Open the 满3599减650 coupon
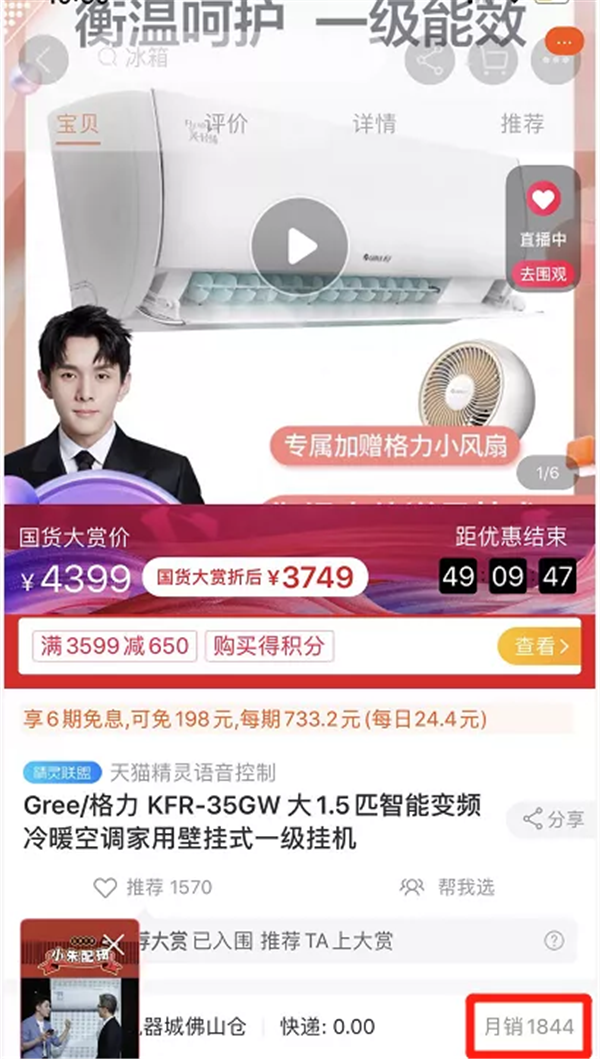Image resolution: width=600 pixels, height=1059 pixels. click(115, 646)
